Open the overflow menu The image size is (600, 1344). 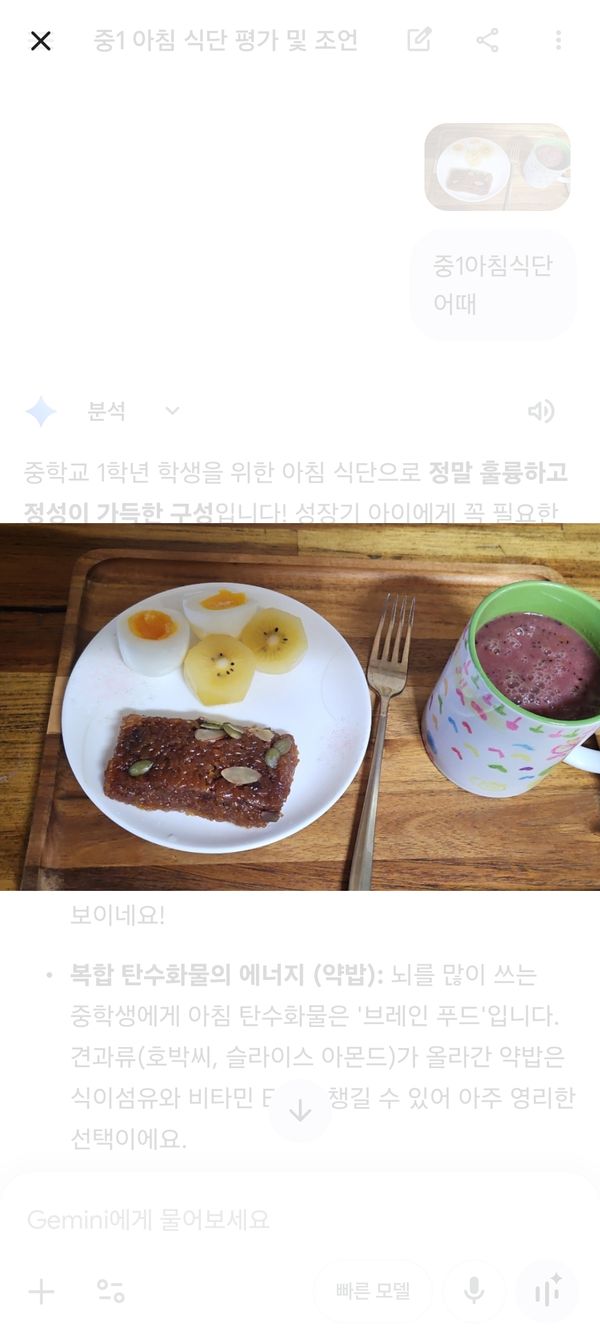pyautogui.click(x=557, y=40)
